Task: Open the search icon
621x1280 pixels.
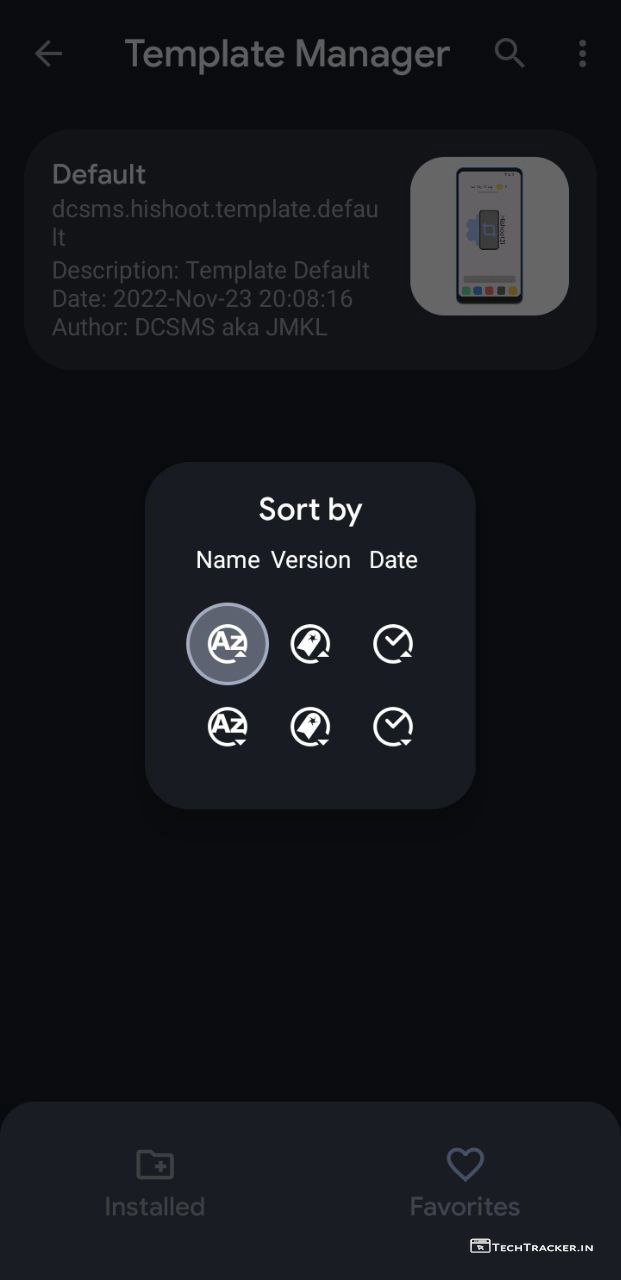Action: click(510, 54)
